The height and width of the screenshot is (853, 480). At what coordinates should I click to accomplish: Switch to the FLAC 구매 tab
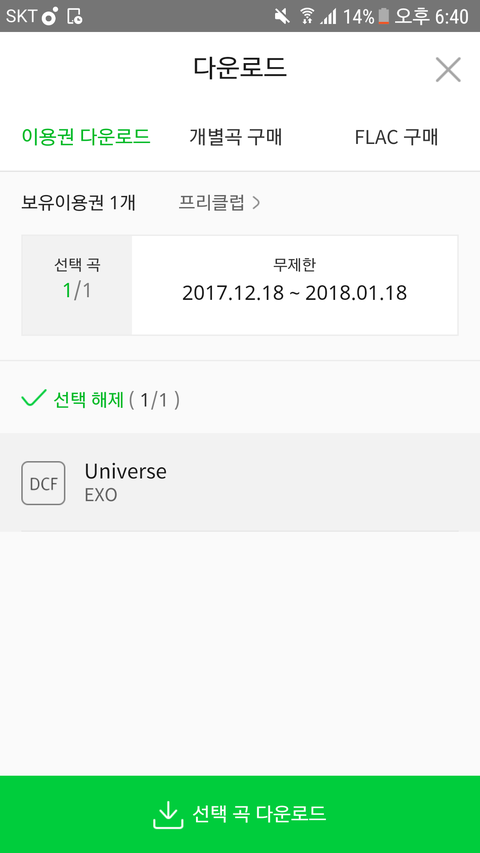tap(396, 137)
